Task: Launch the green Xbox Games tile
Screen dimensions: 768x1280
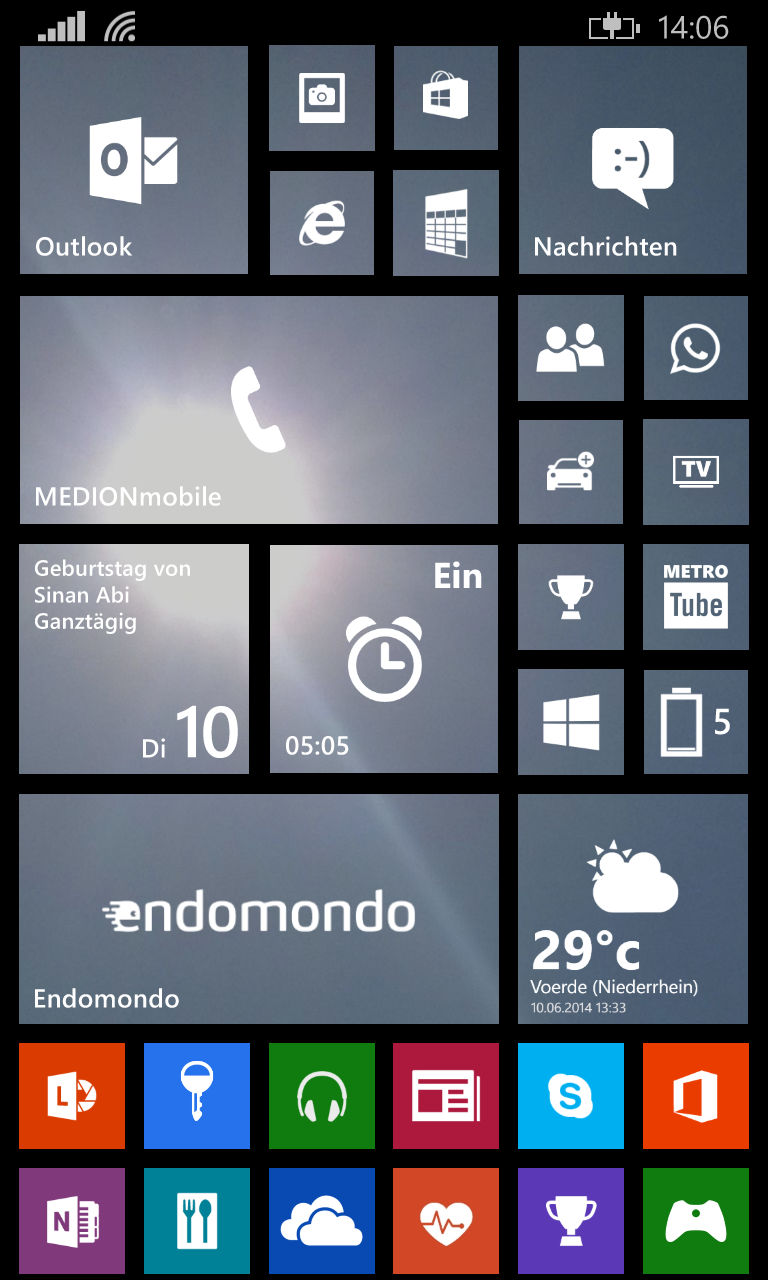Action: tap(695, 1220)
